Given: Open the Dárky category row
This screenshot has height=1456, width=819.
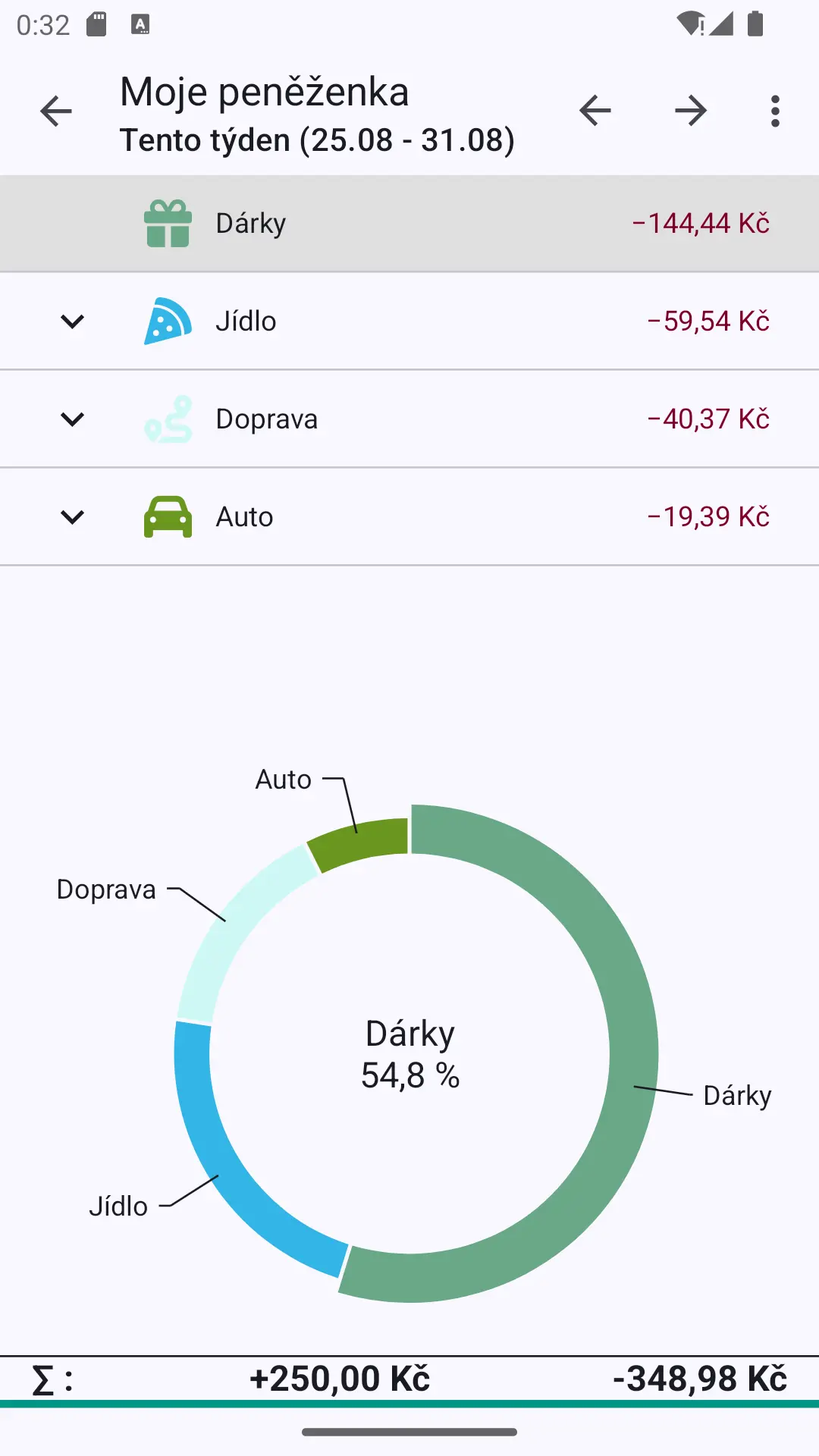Looking at the screenshot, I should (409, 224).
